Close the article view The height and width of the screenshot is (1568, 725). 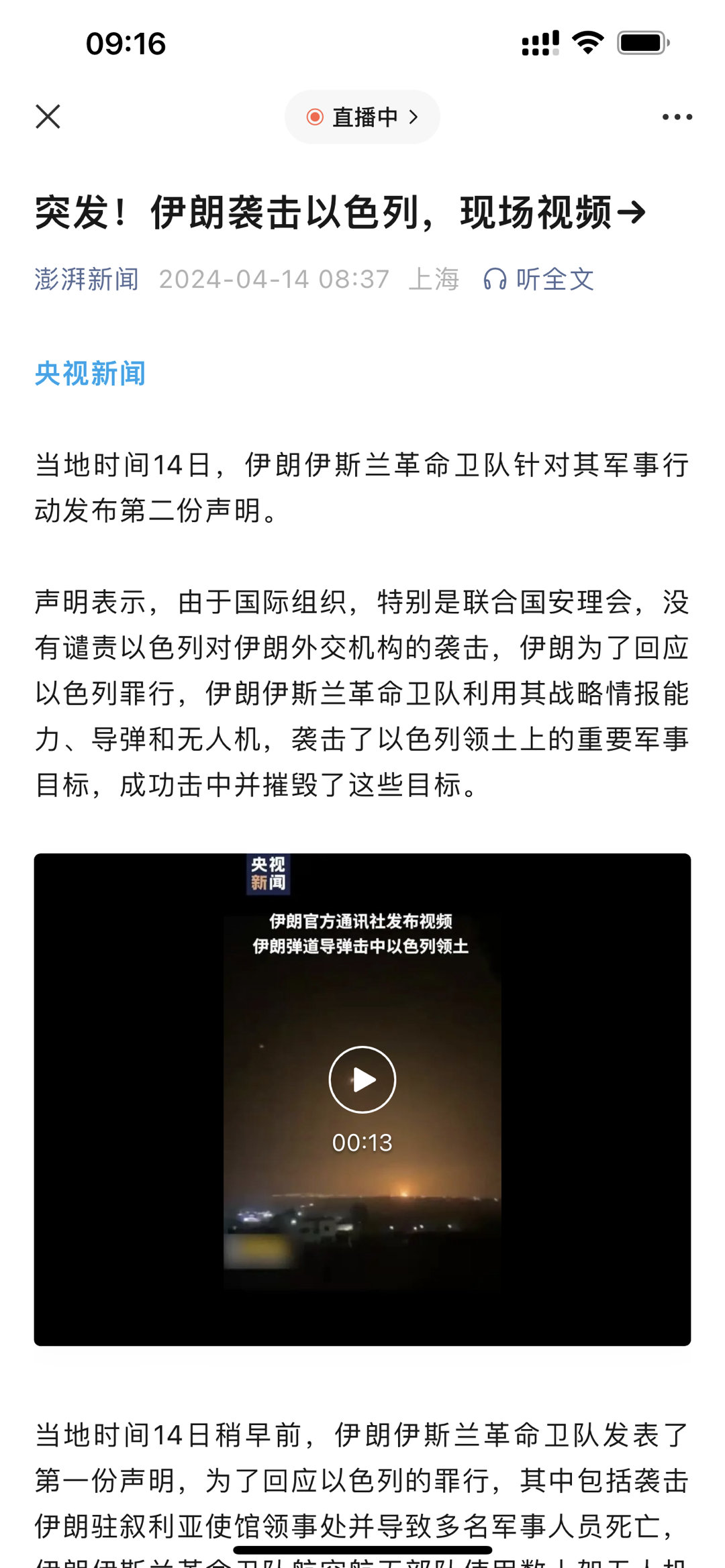(49, 116)
